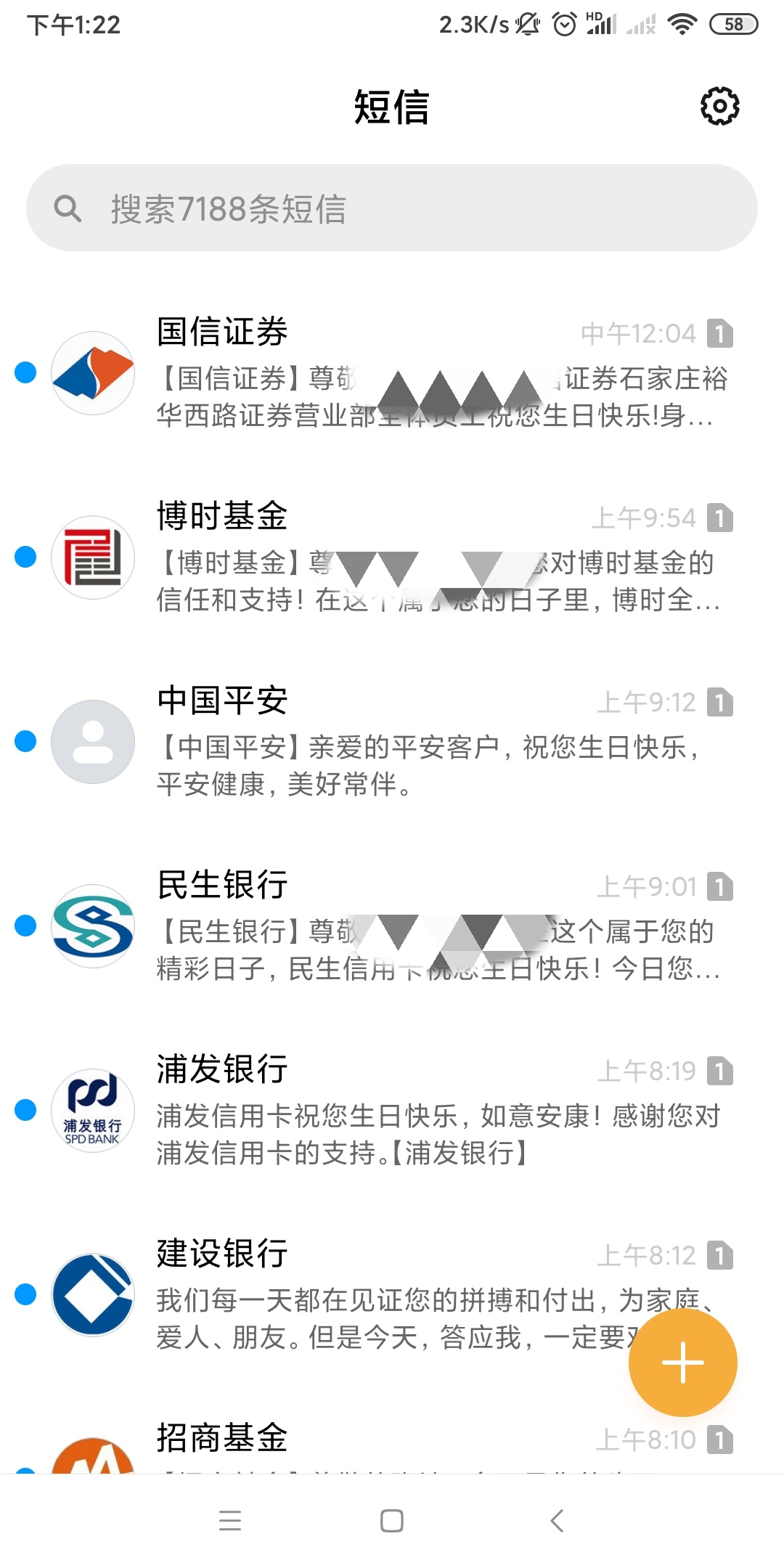The image size is (784, 1568).
Task: Tap the search box for 7188 messages
Action: pyautogui.click(x=392, y=208)
